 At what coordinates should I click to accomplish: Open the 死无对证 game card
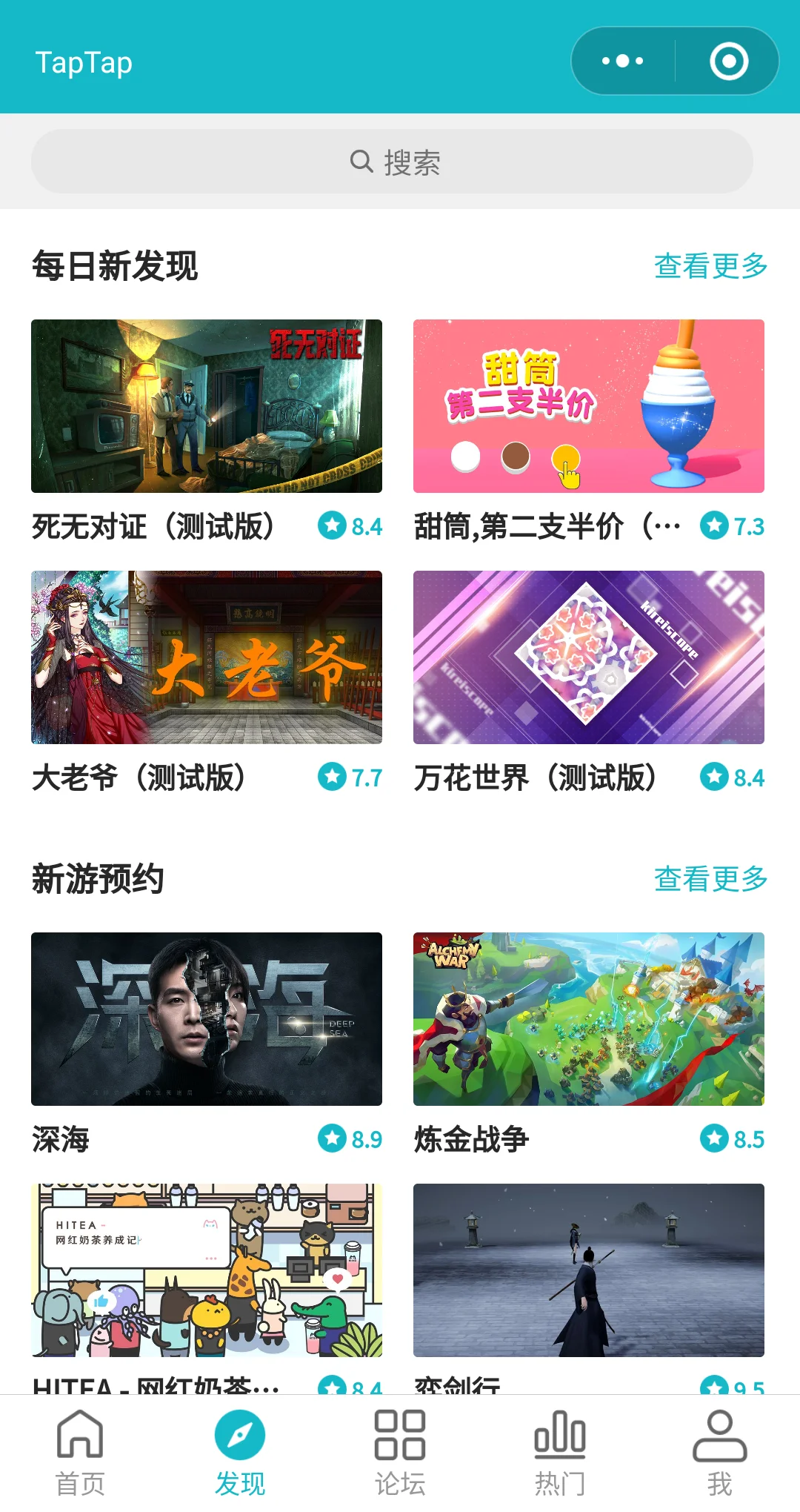[207, 406]
